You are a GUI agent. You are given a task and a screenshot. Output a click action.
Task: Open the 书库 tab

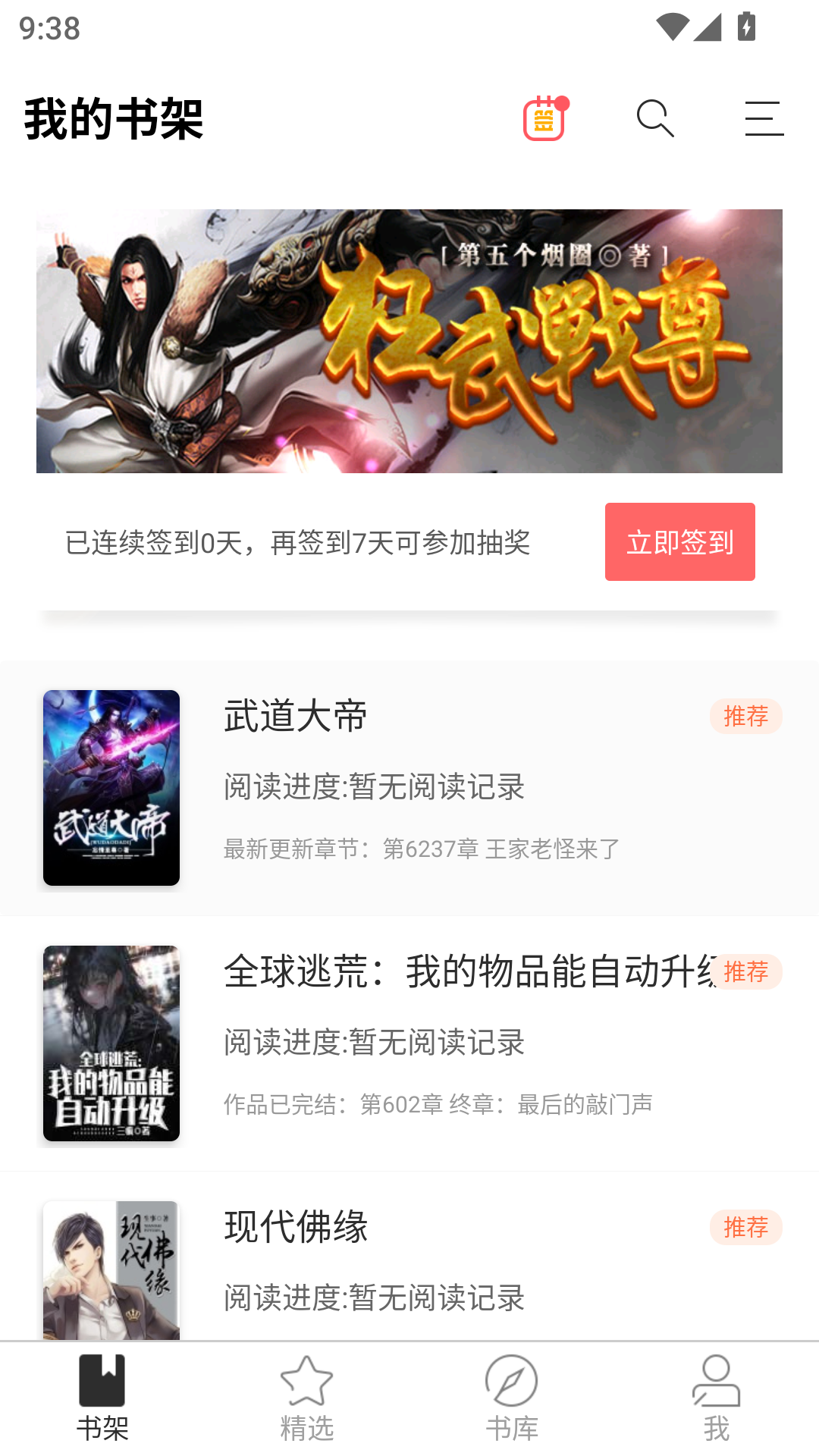(x=513, y=1403)
